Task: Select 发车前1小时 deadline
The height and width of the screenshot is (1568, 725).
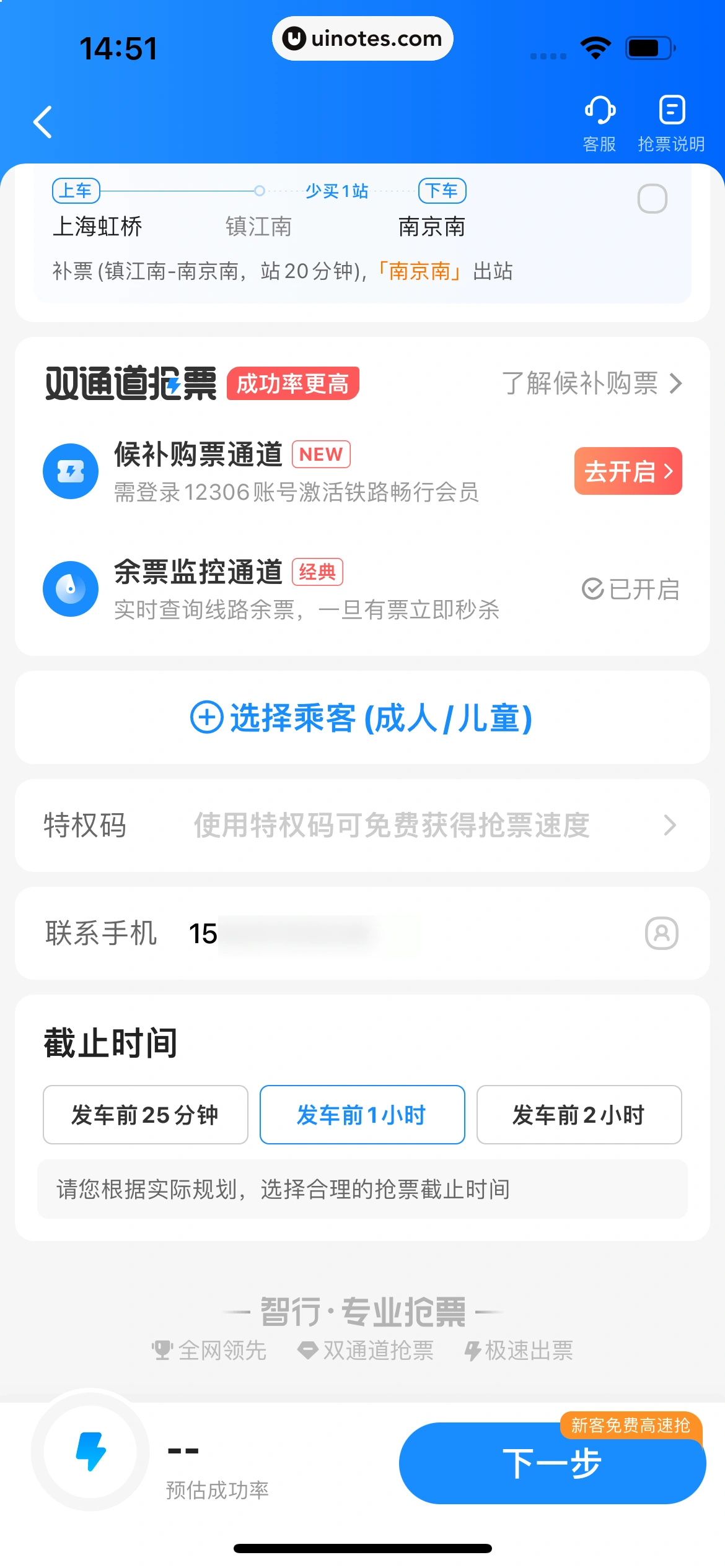Action: (362, 1115)
